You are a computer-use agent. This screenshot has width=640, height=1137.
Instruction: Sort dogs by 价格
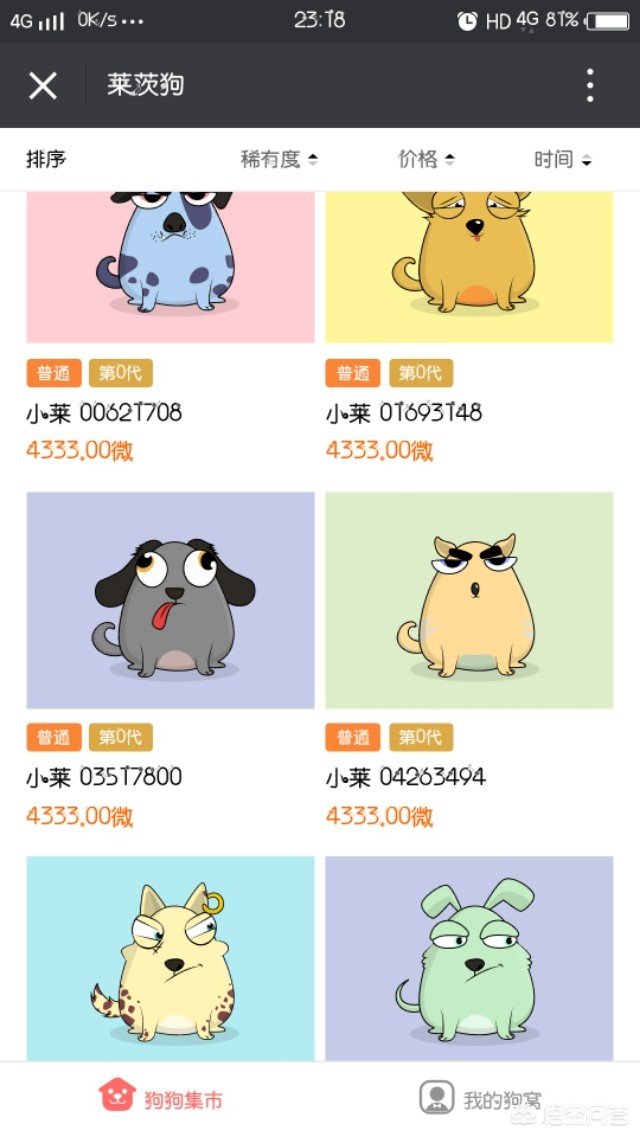point(427,159)
